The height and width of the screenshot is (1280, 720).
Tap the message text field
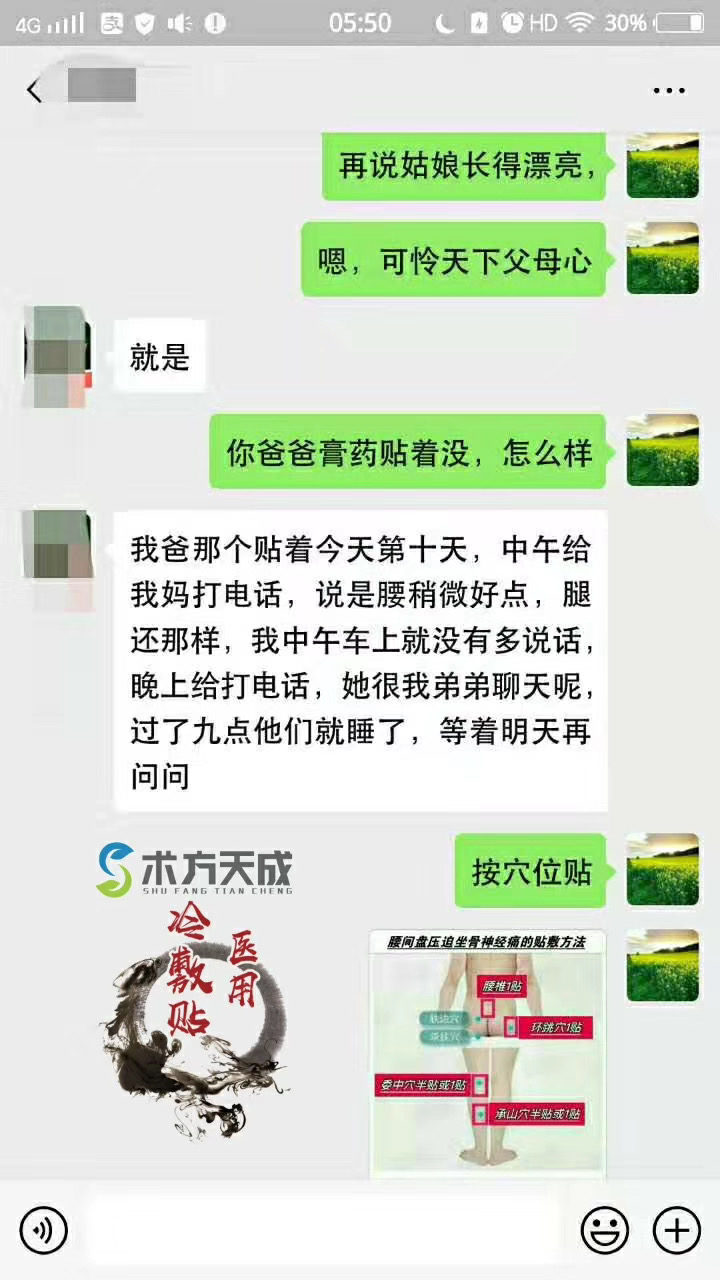pyautogui.click(x=320, y=1229)
